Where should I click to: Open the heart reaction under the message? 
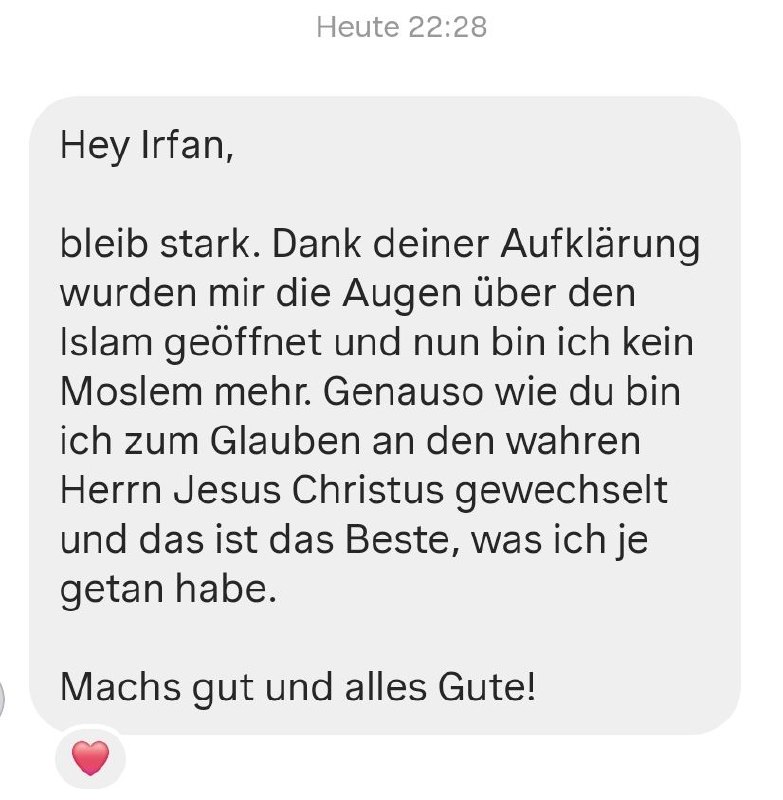coord(90,758)
